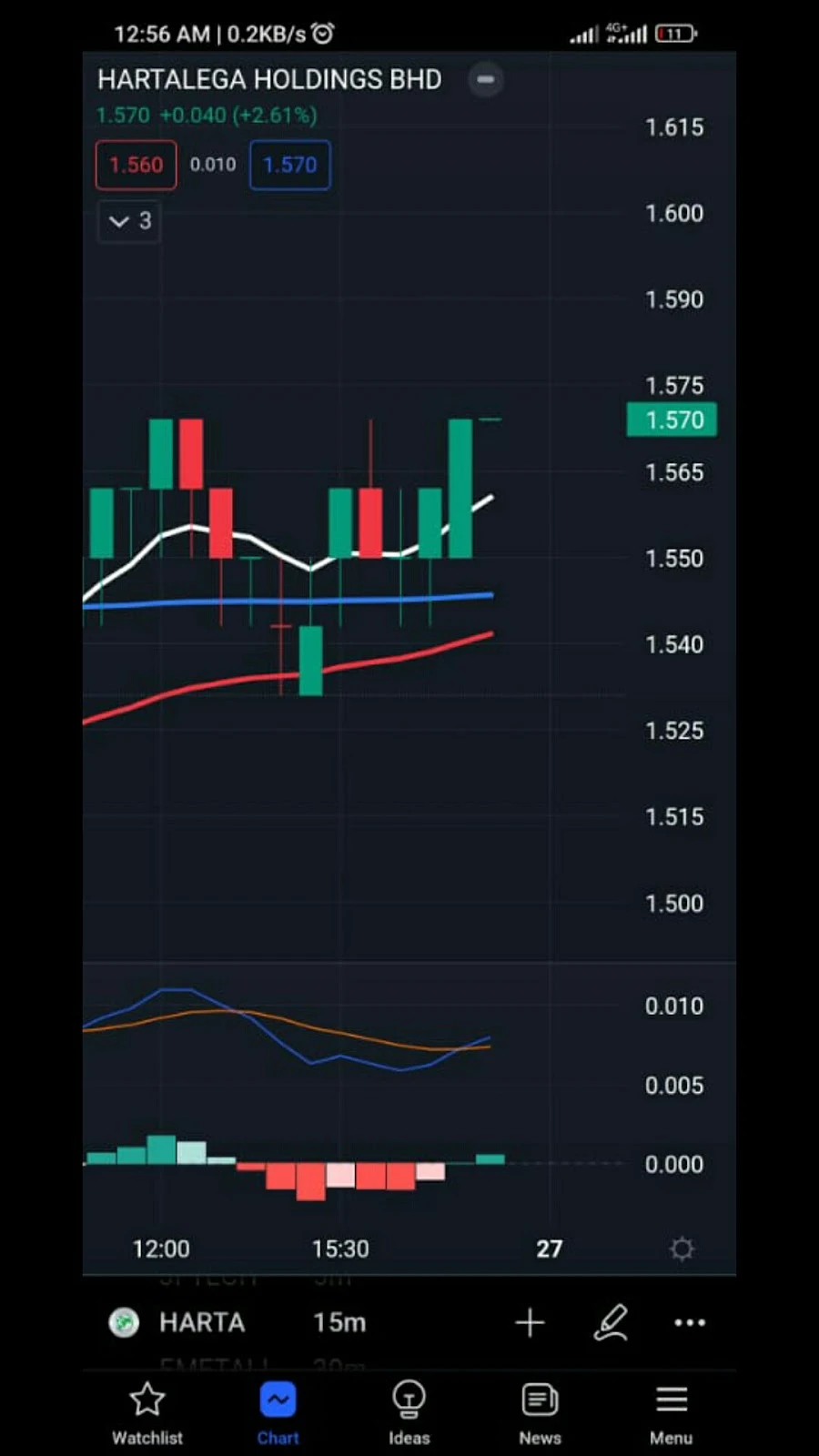This screenshot has height=1456, width=819.
Task: Tap the 1.570 buy price button
Action: 290,165
